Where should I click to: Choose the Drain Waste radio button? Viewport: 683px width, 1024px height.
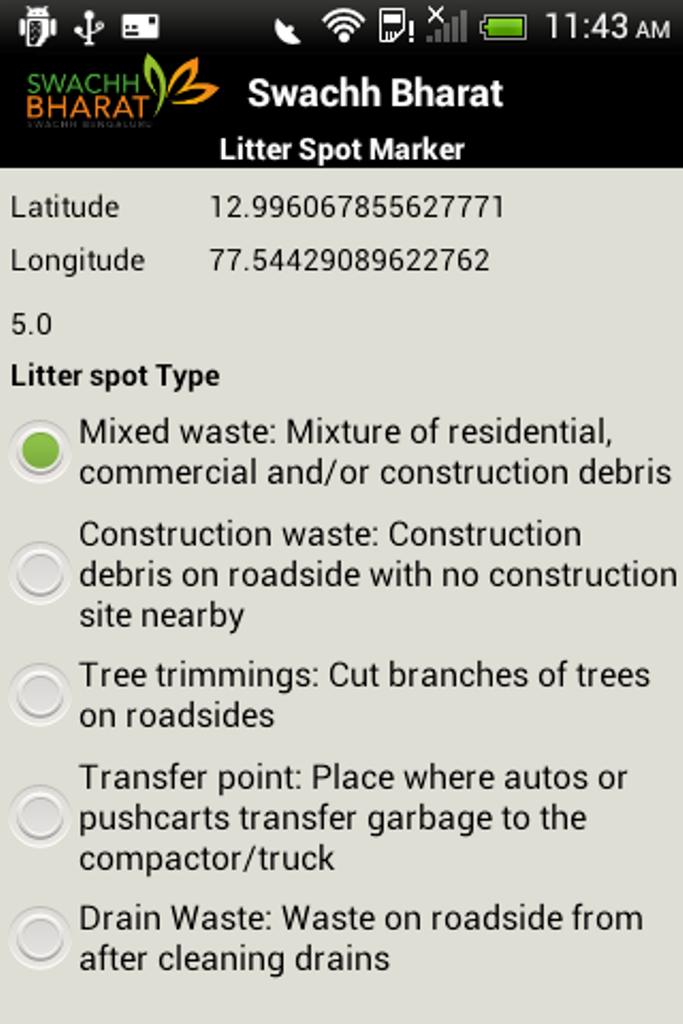point(41,938)
